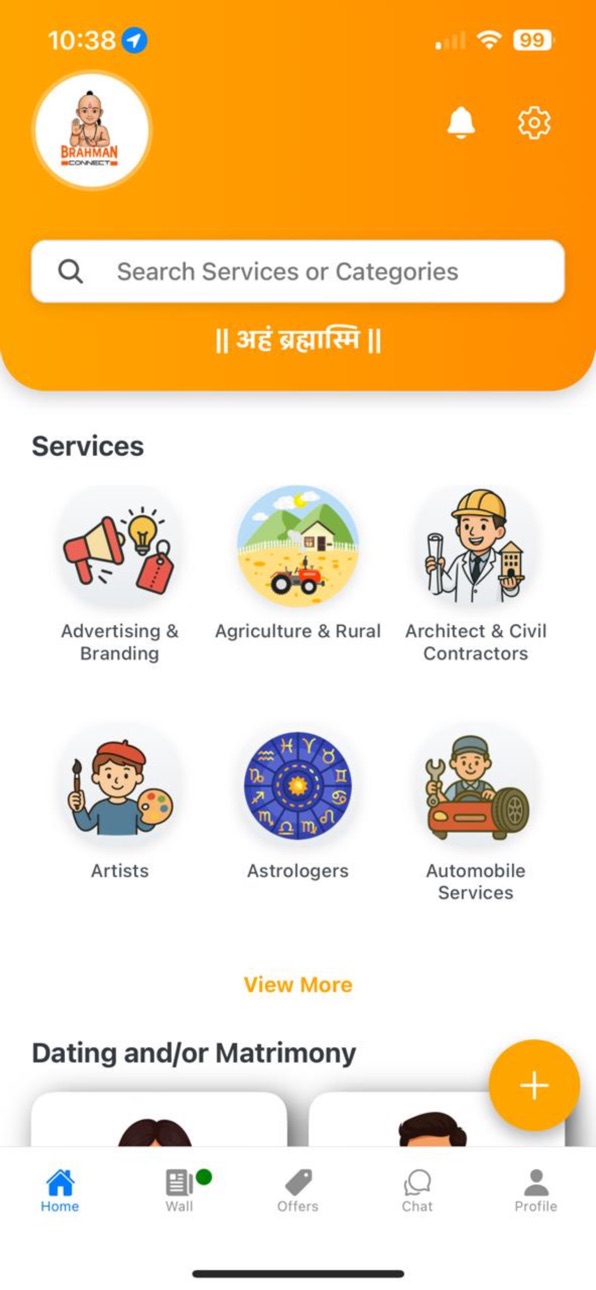The height and width of the screenshot is (1290, 596).
Task: Tap the Brahman Connect profile avatar
Action: point(91,130)
